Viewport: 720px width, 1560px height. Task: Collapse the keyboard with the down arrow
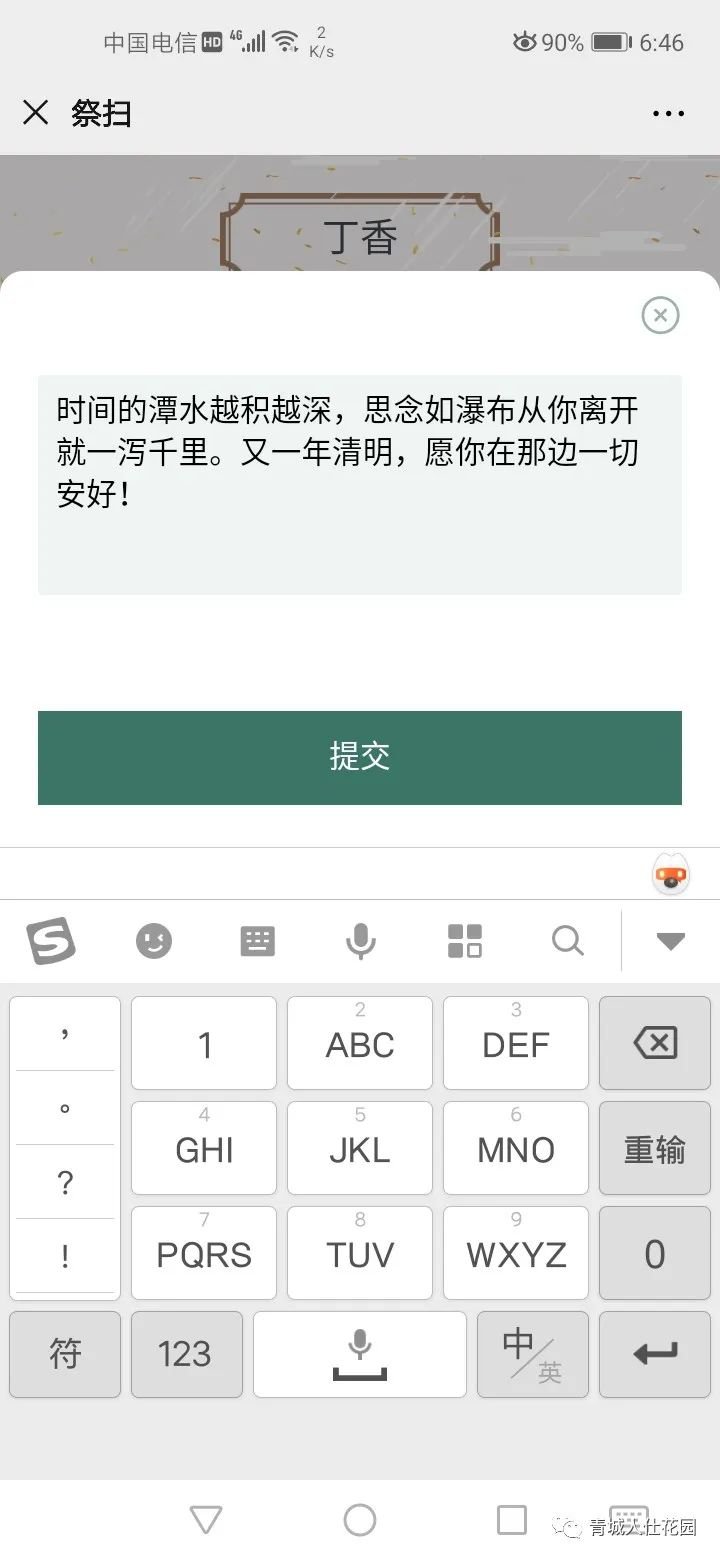(x=669, y=940)
